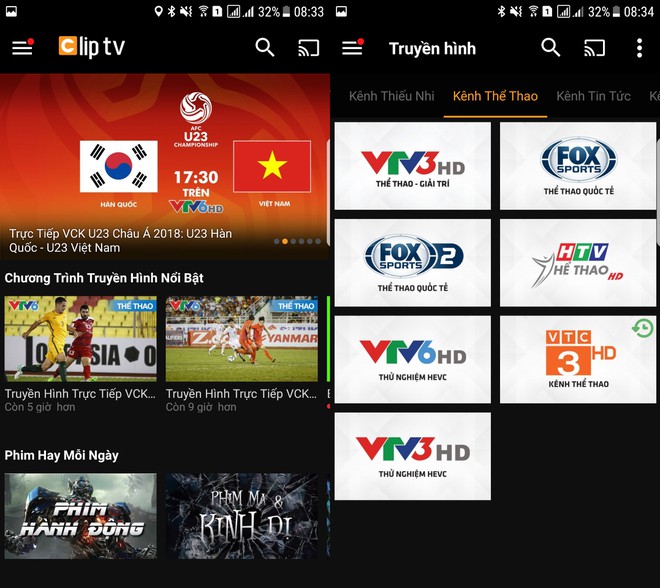The width and height of the screenshot is (660, 588).
Task: Open the overflow menu with three dots
Action: tap(639, 48)
